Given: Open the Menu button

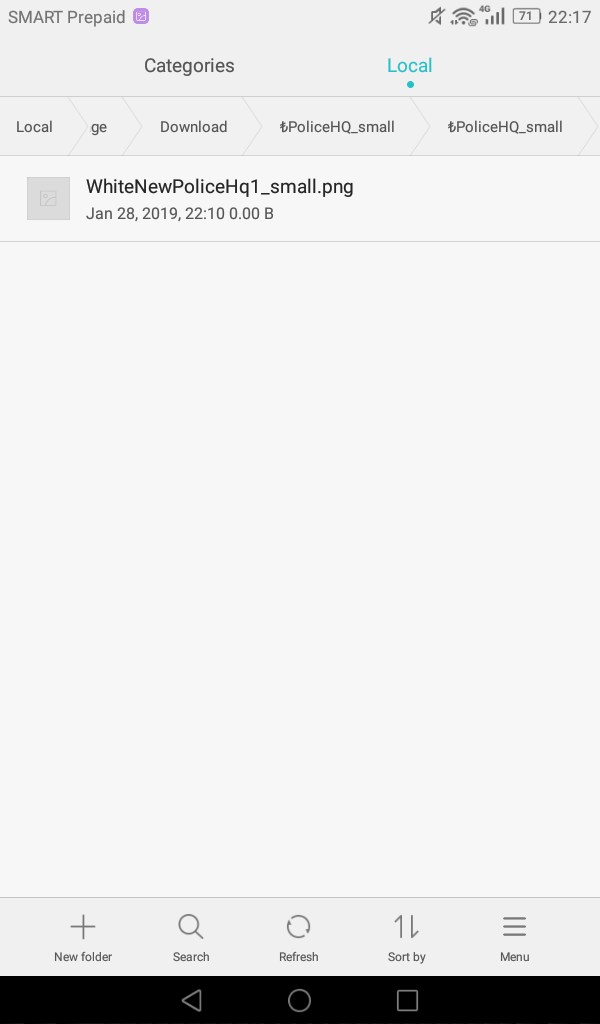Looking at the screenshot, I should click(514, 938).
